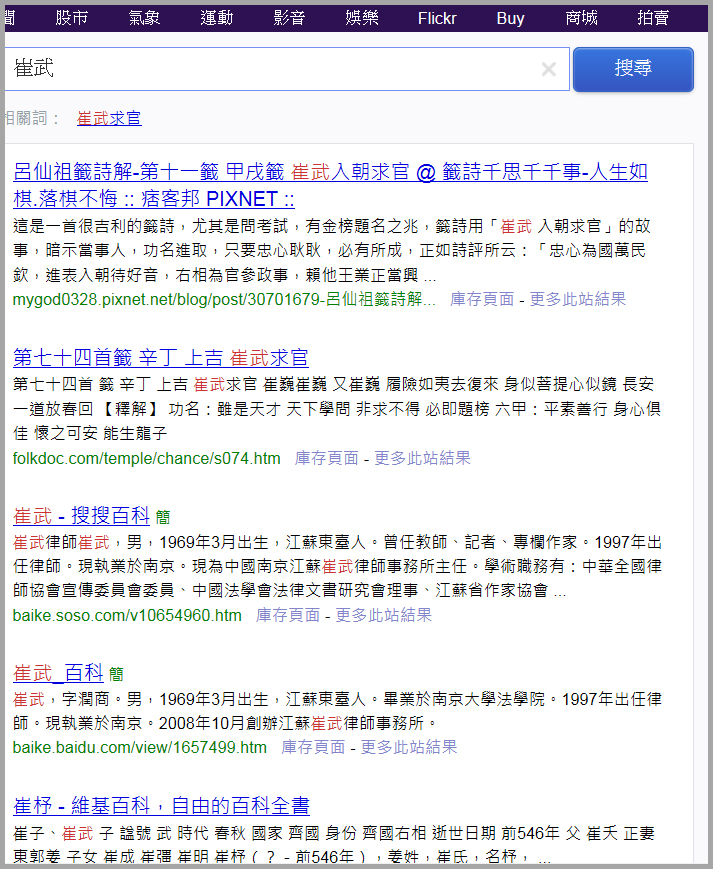The image size is (713, 869).
Task: Open result 第七十四首籤 辛丁 上吉
Action: pyautogui.click(x=161, y=357)
